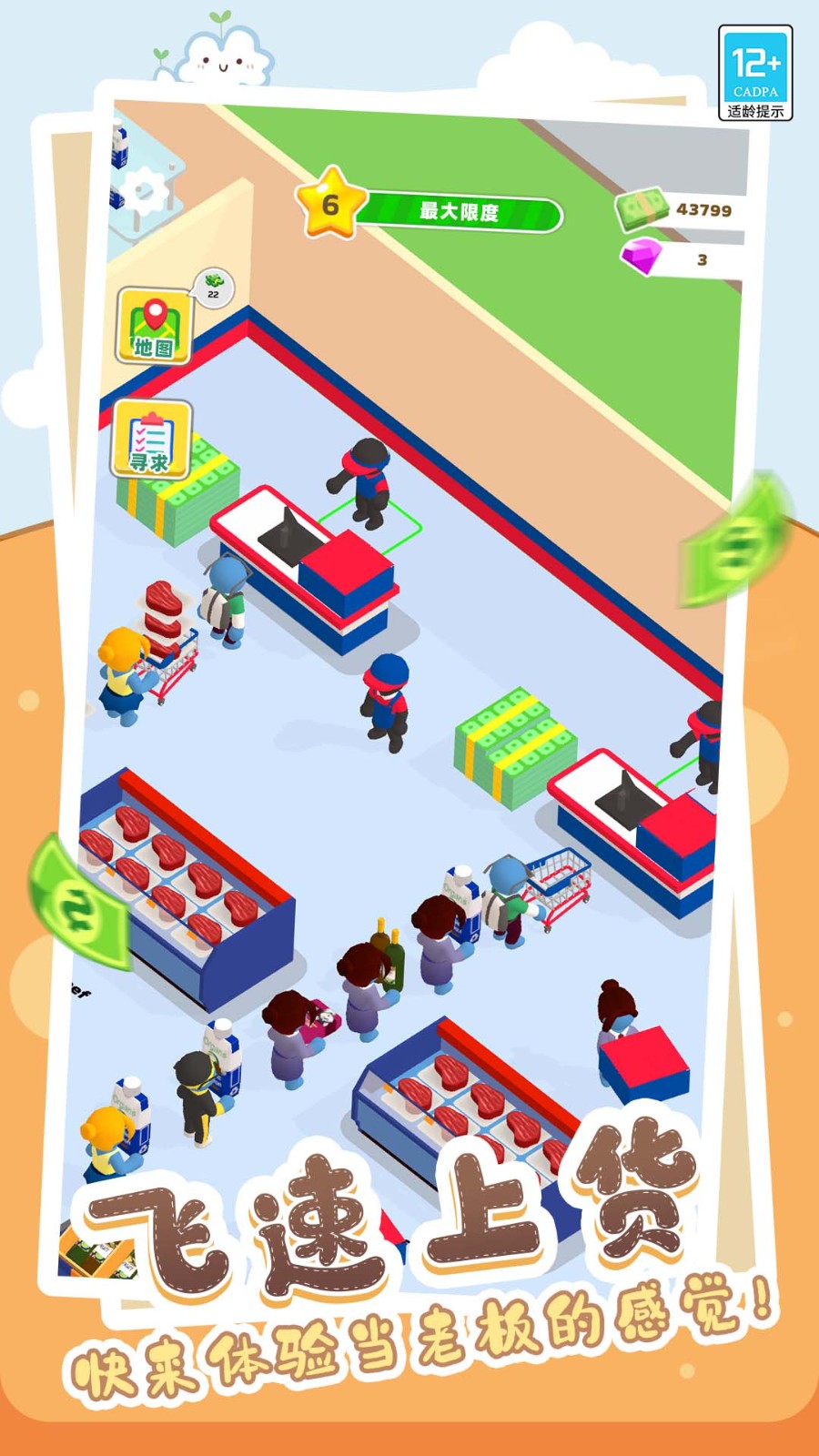
Task: Tap the floating green money bill on the right
Action: (x=737, y=546)
